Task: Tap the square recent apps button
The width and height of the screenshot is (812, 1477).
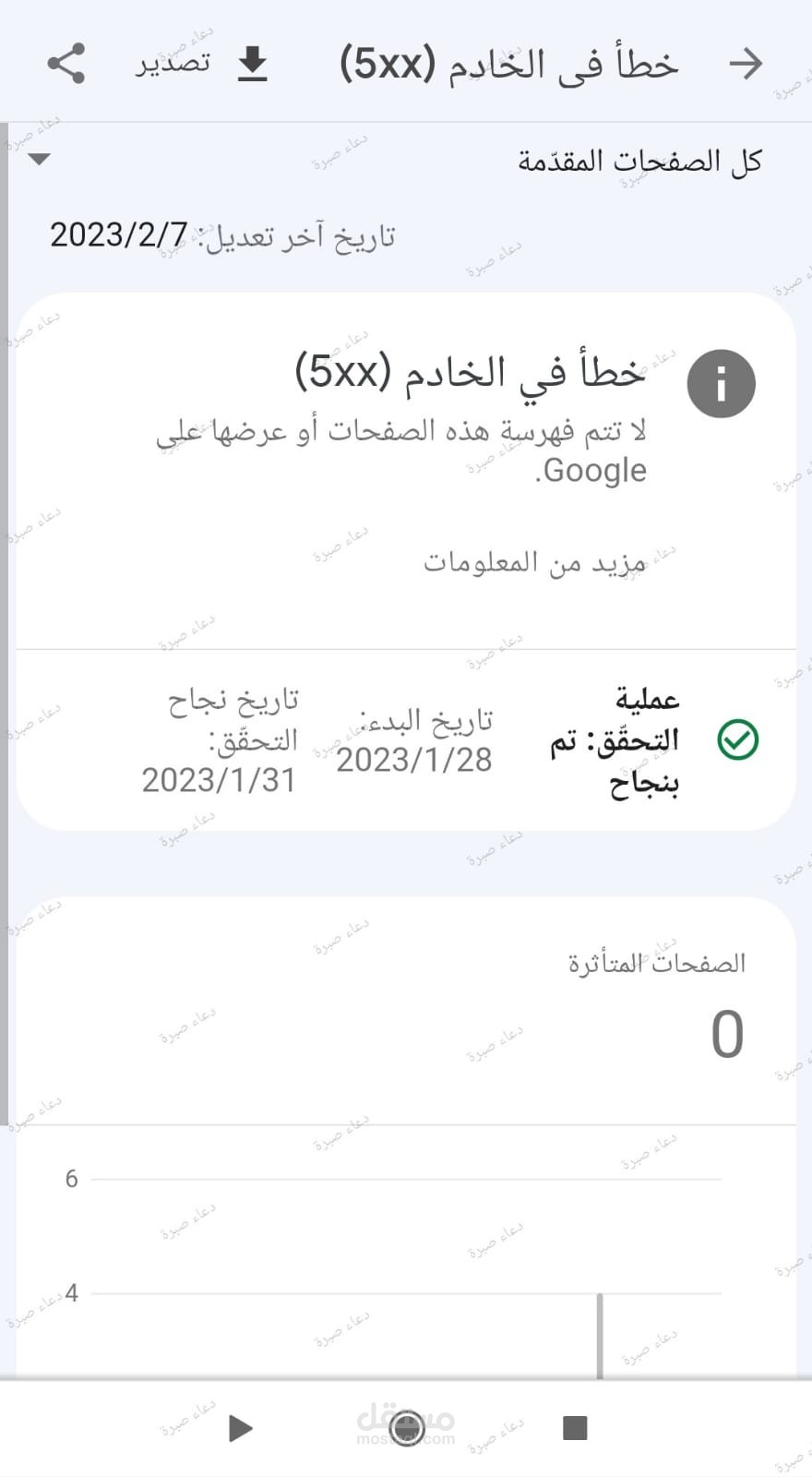Action: coord(575,1428)
